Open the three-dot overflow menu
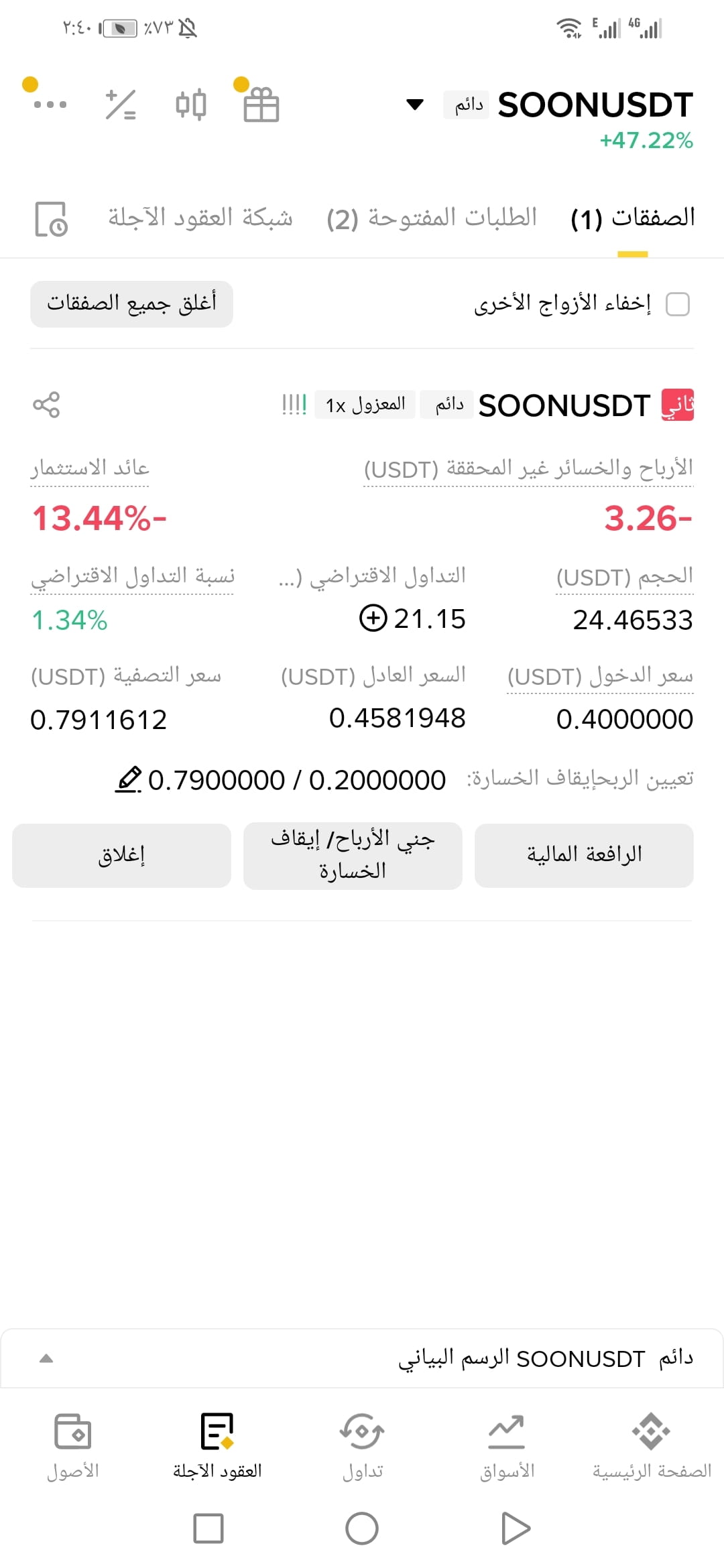 click(50, 105)
